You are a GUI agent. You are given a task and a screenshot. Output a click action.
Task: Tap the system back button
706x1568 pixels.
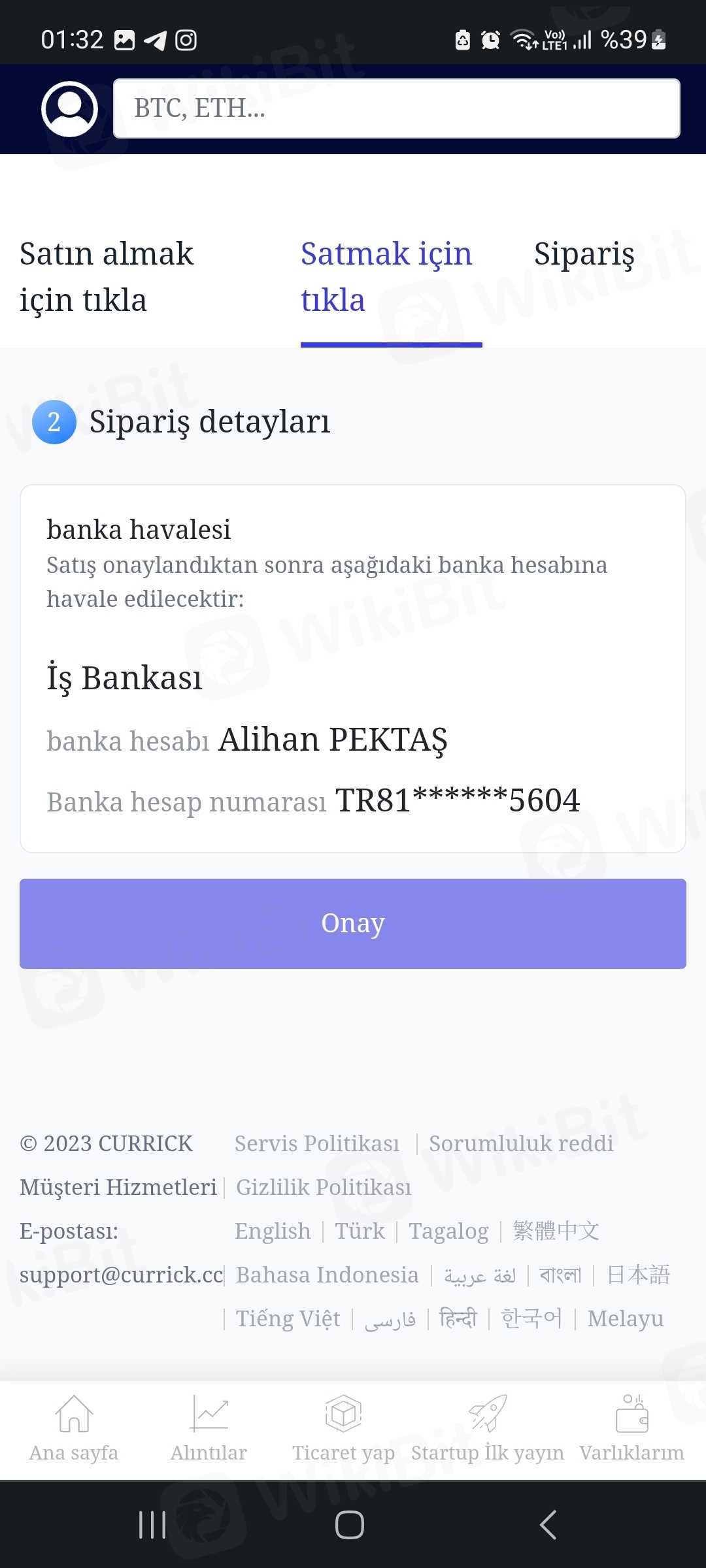point(548,1525)
